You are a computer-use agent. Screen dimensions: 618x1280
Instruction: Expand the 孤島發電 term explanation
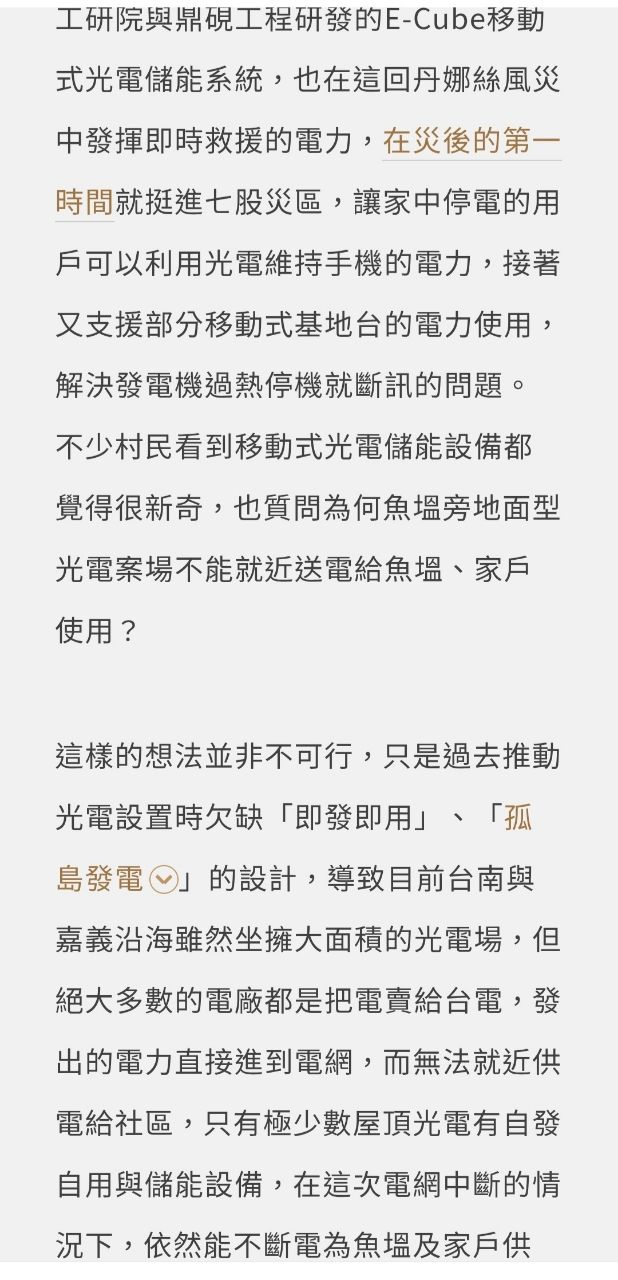163,880
